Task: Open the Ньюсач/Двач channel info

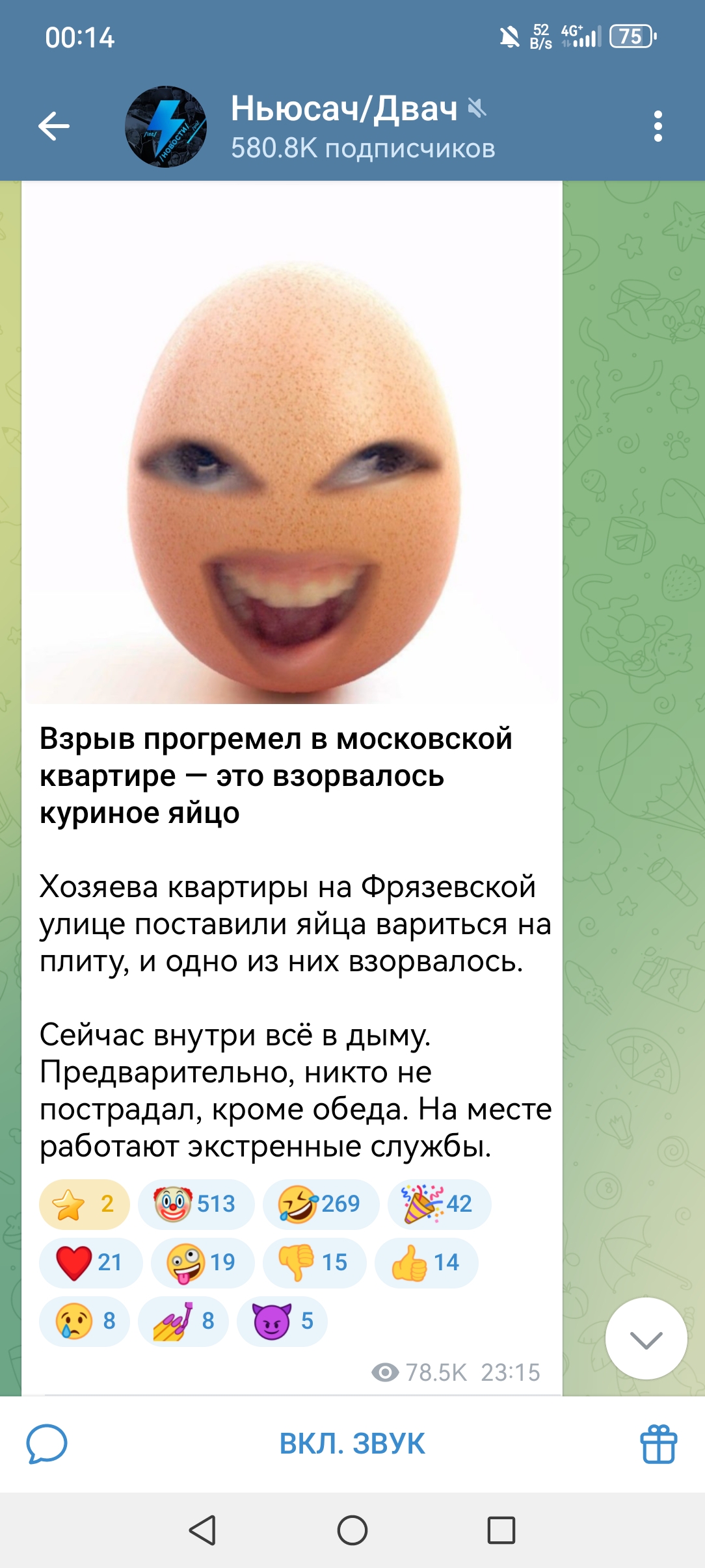Action: (345, 126)
